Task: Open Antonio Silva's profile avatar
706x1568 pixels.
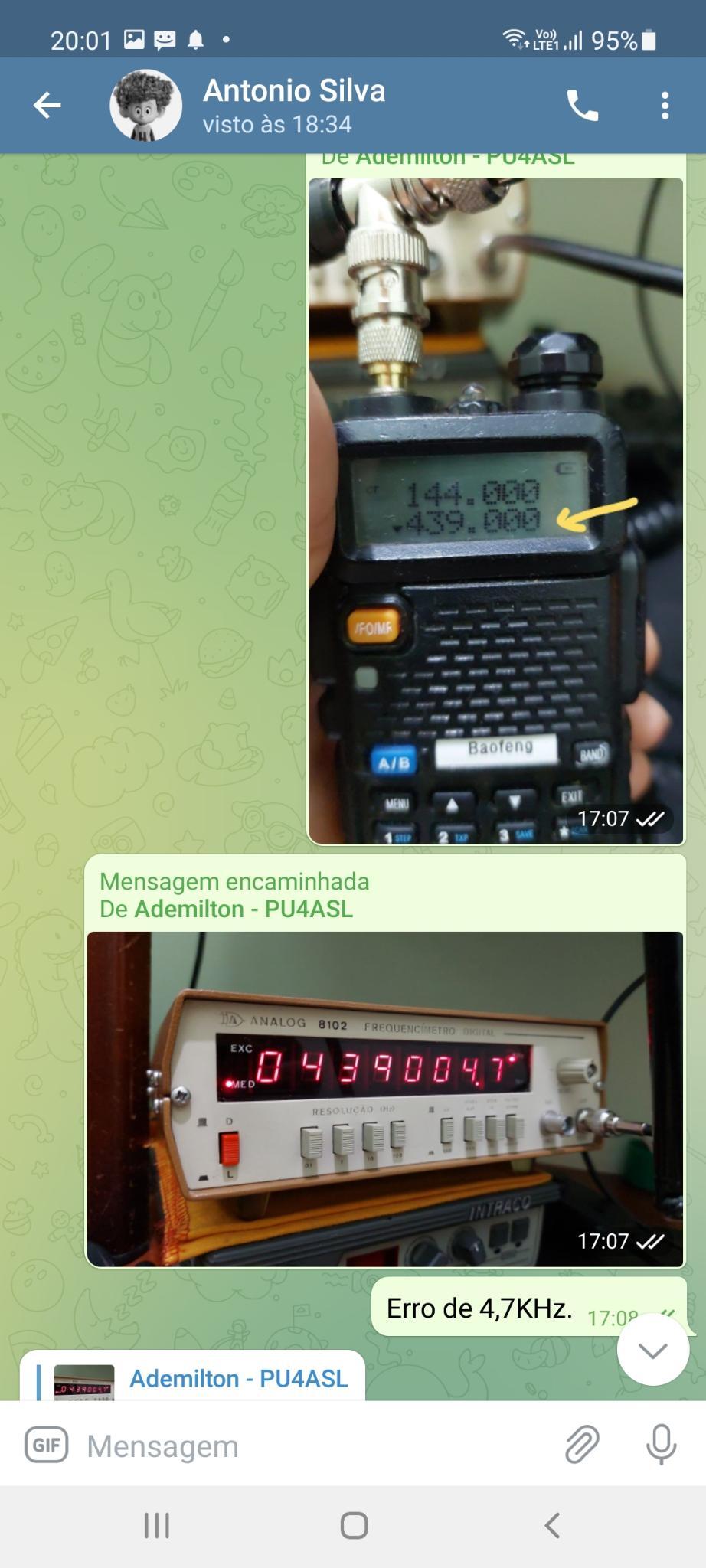Action: point(145,106)
